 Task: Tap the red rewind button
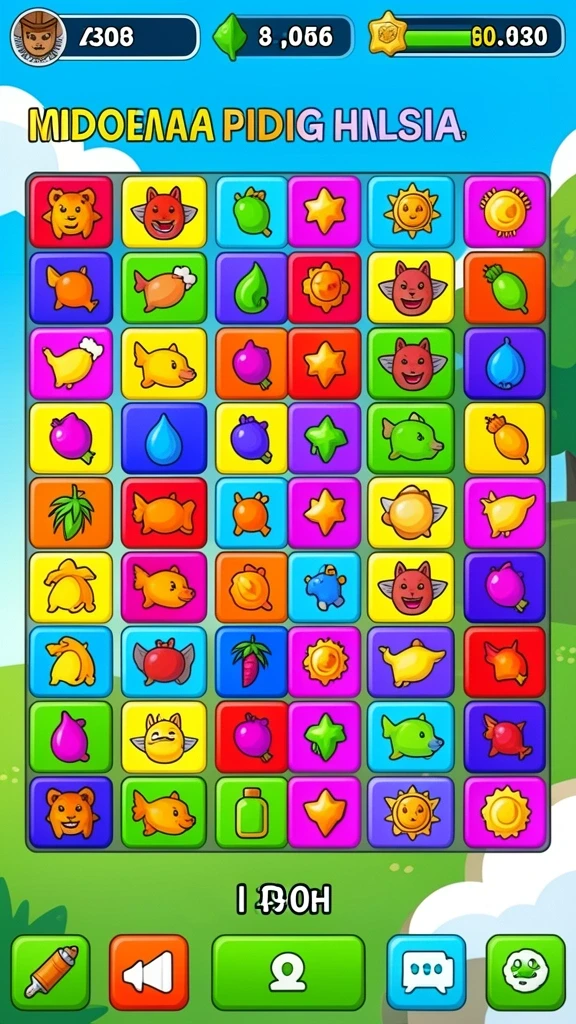coord(148,972)
